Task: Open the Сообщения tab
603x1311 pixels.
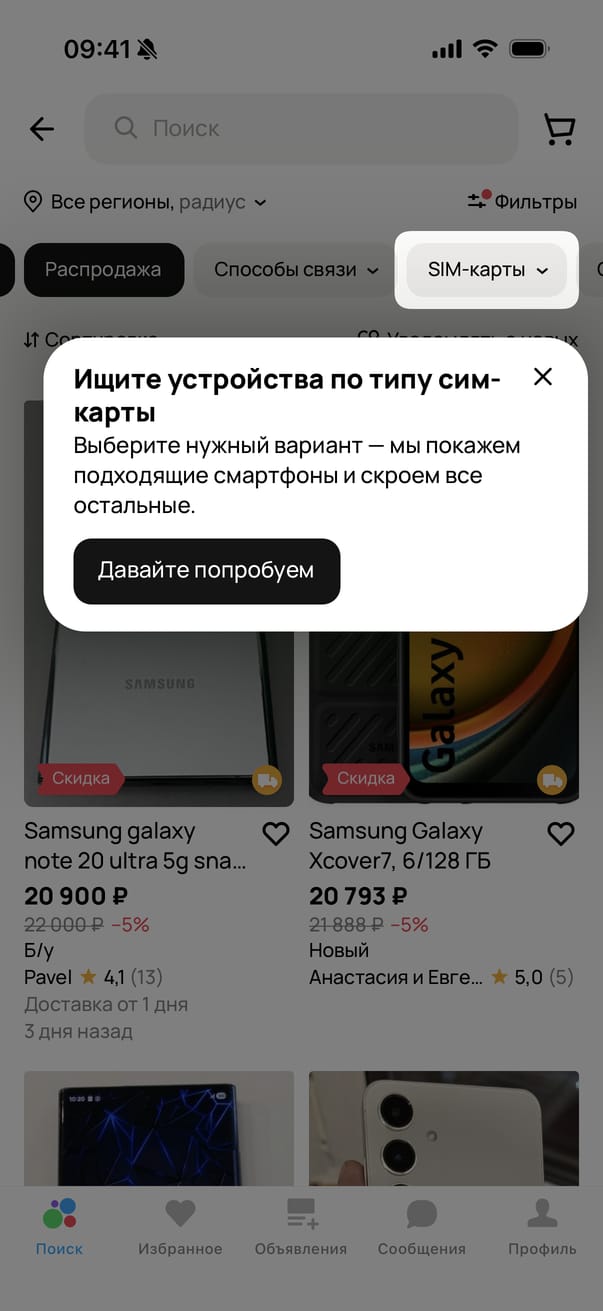Action: click(421, 1227)
